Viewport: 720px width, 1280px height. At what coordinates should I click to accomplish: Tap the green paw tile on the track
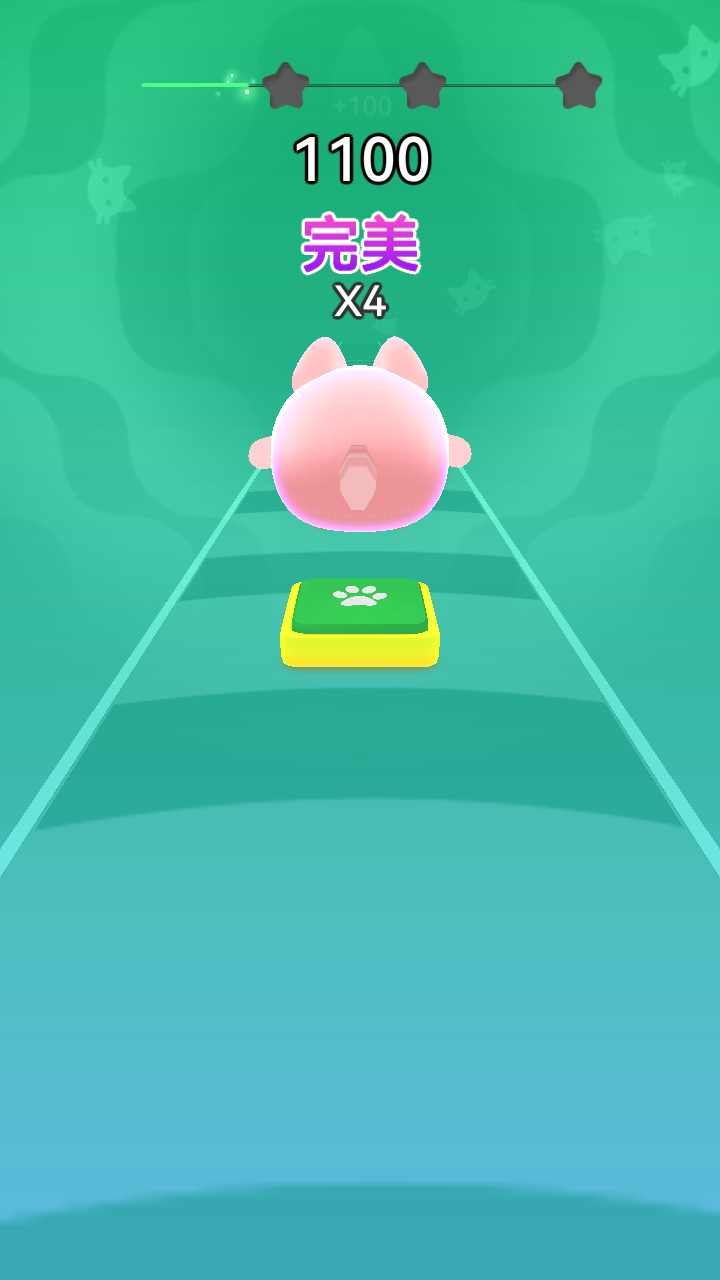(x=358, y=610)
